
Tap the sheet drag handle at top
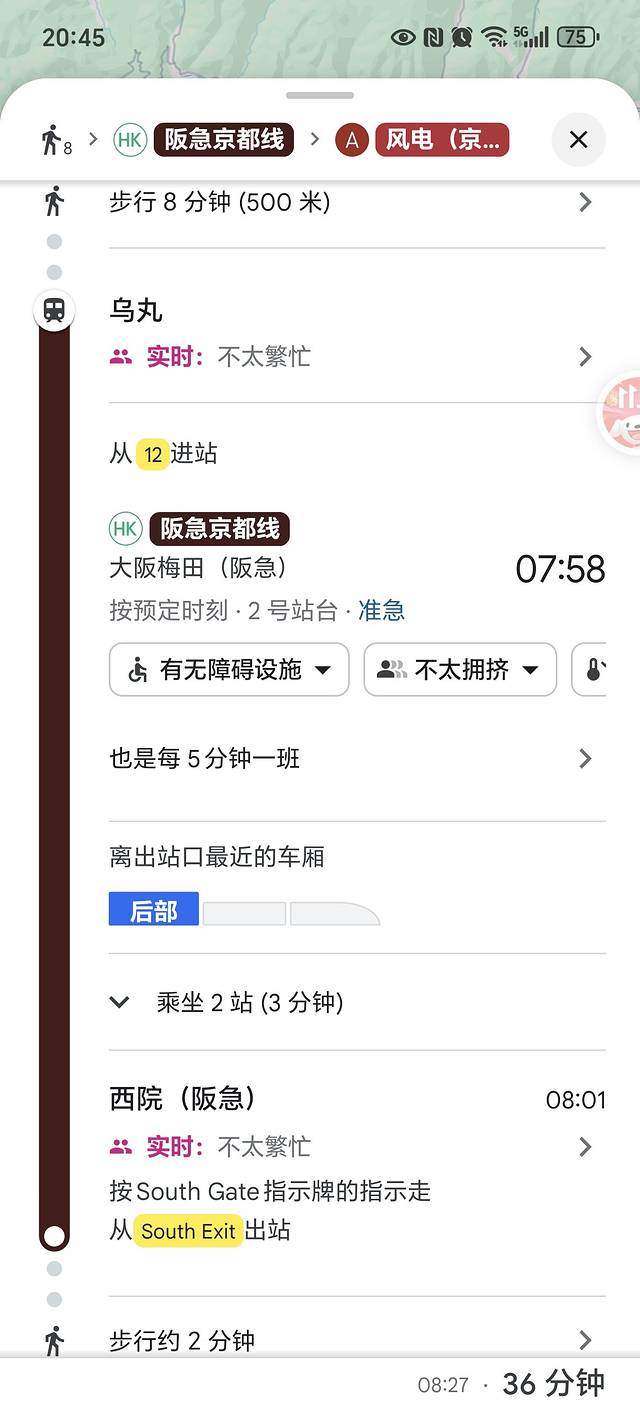[320, 96]
